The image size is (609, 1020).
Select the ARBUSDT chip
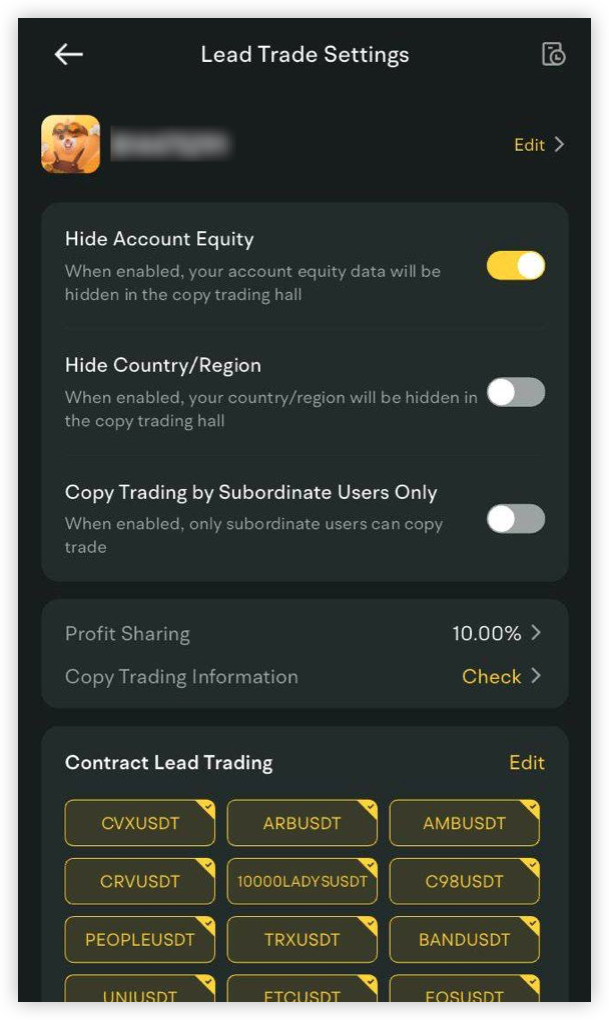(x=302, y=823)
